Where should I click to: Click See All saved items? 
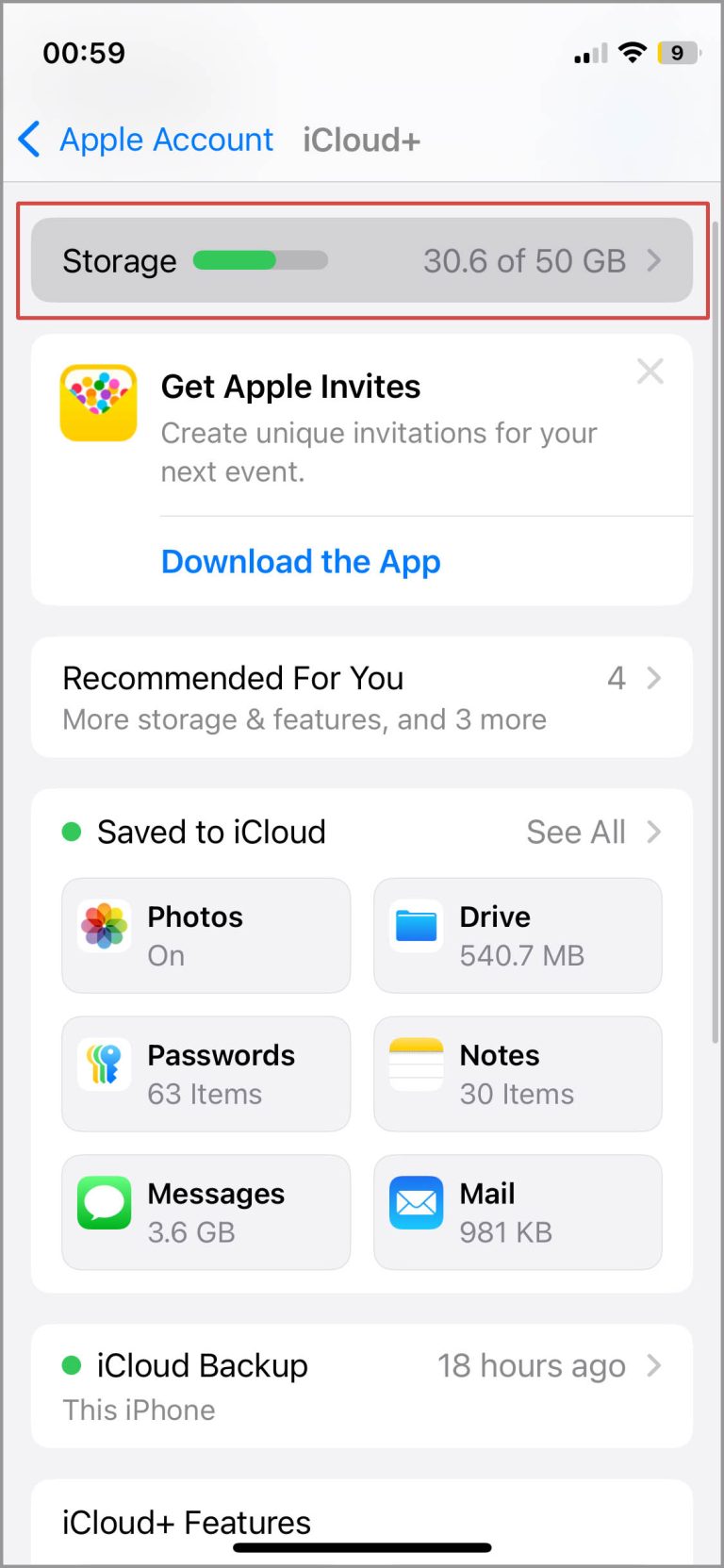[576, 831]
